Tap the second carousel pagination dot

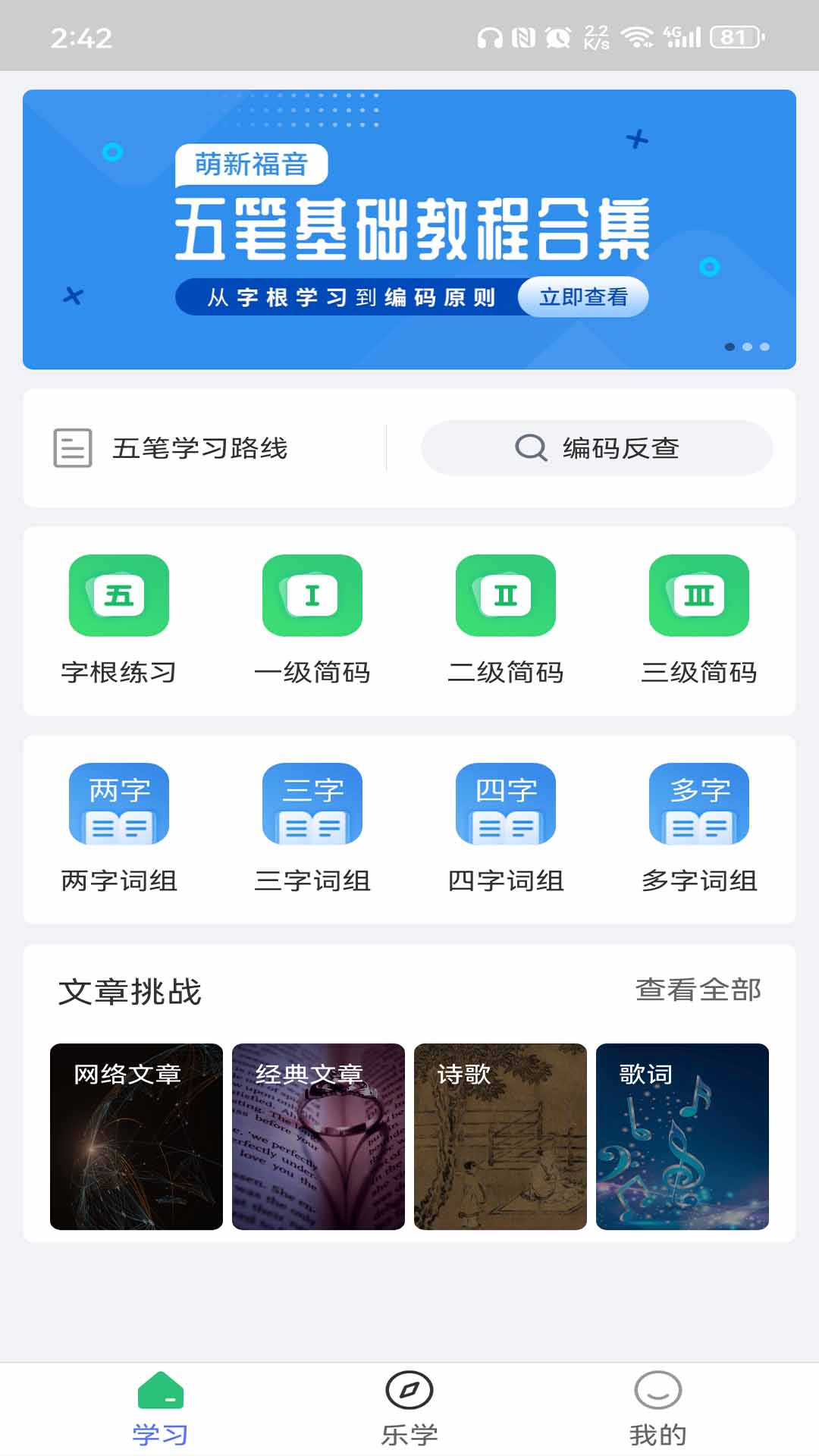(x=748, y=345)
